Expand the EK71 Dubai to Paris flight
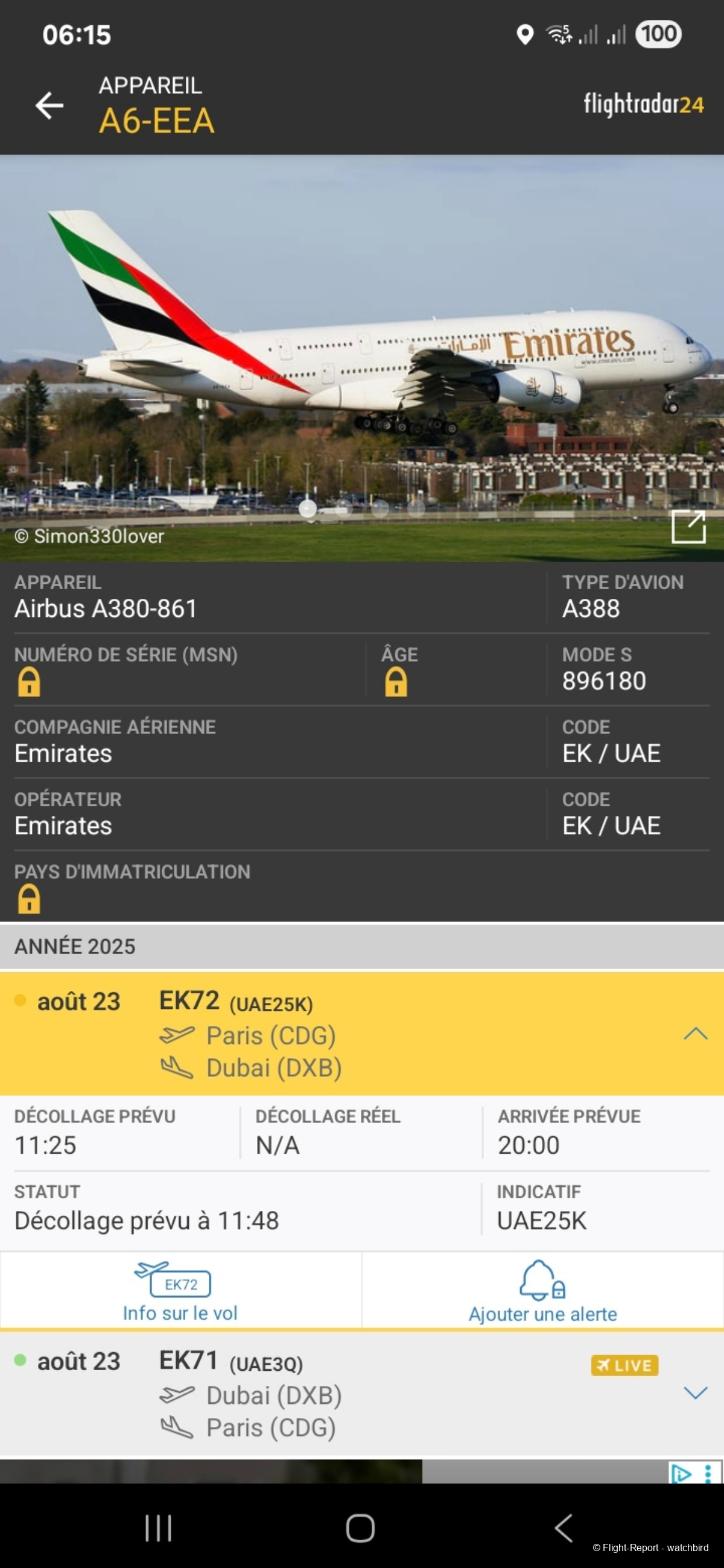This screenshot has width=724, height=1568. click(x=696, y=1393)
